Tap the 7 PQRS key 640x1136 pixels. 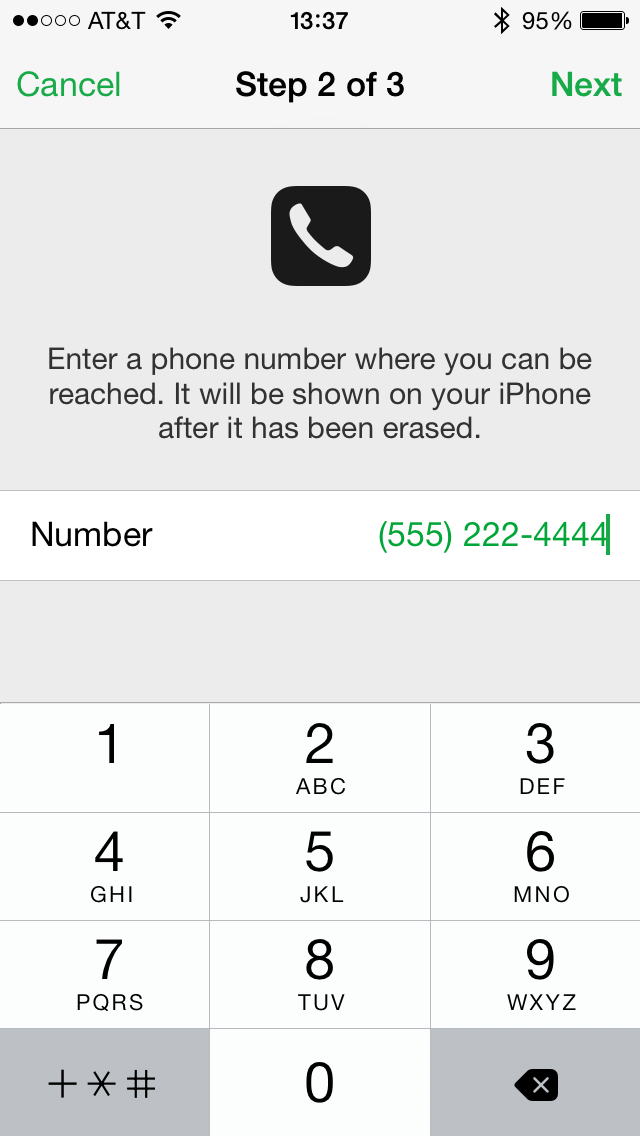click(x=105, y=974)
